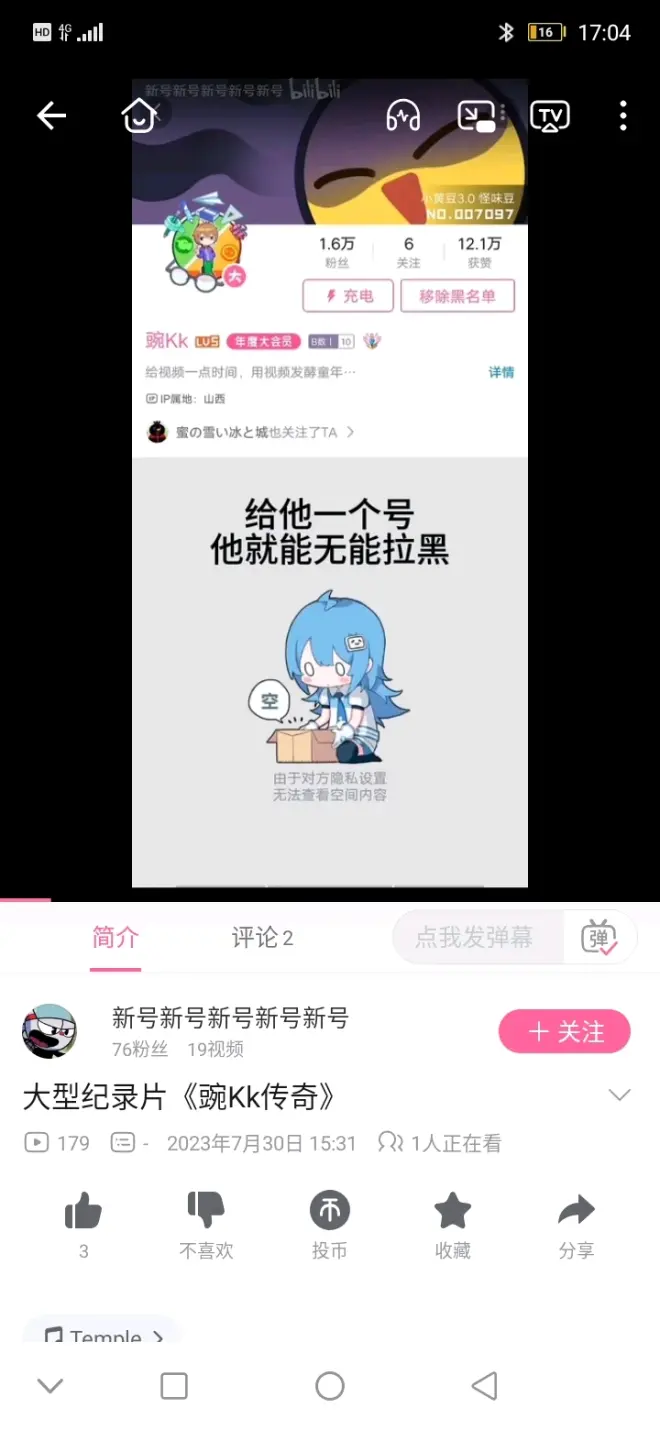660x1430 pixels.
Task: Add video to favorites 收藏
Action: tap(452, 1212)
